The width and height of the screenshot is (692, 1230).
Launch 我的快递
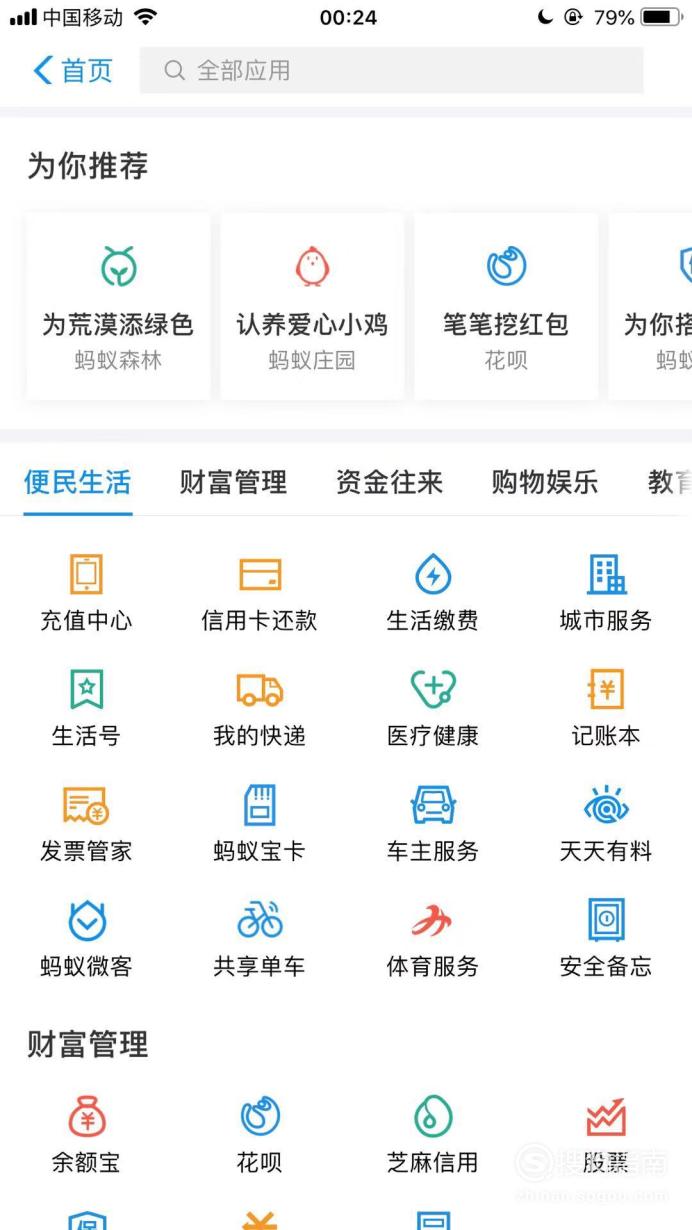(x=259, y=709)
